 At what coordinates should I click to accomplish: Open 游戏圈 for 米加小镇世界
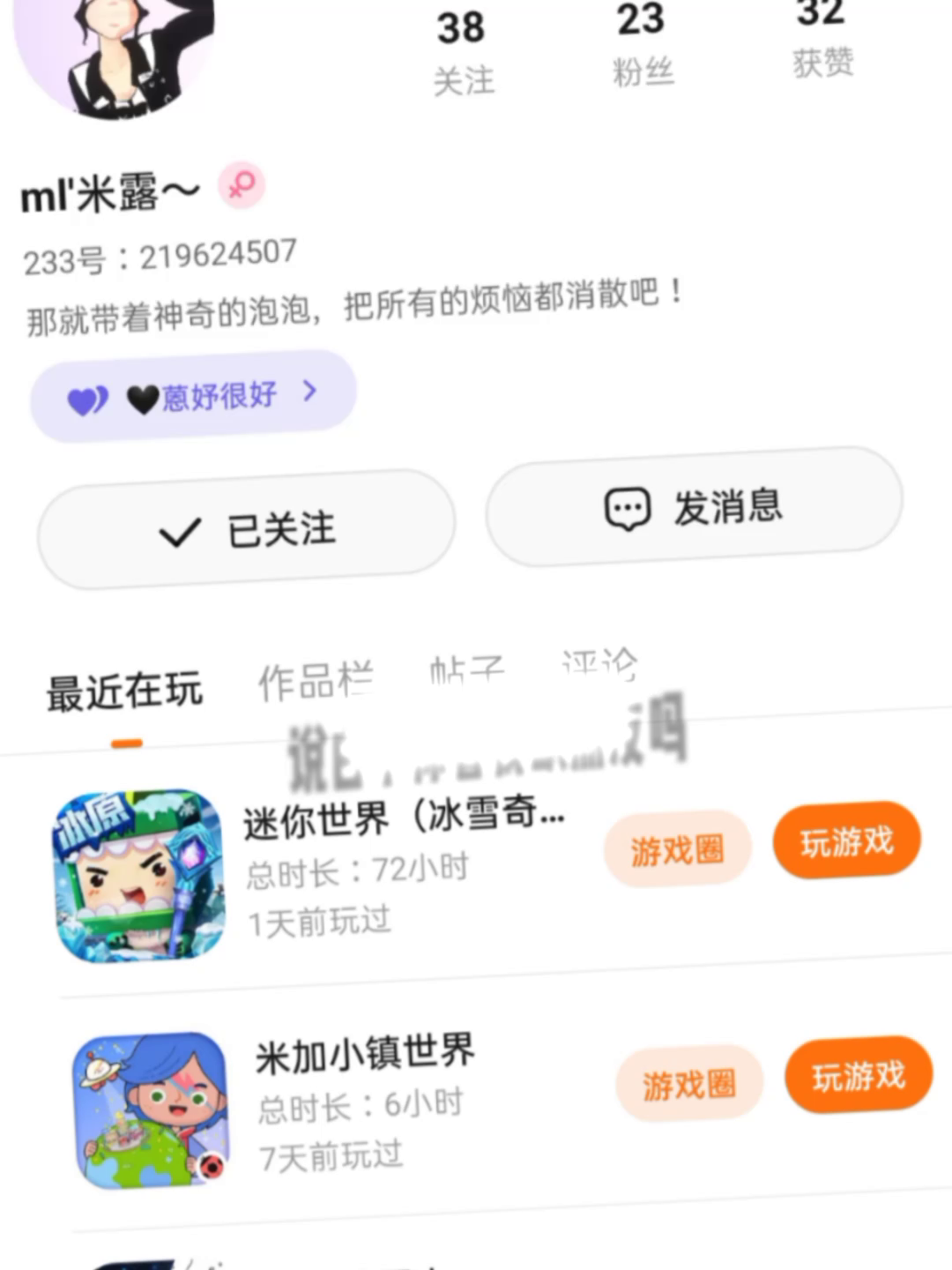coord(688,1084)
